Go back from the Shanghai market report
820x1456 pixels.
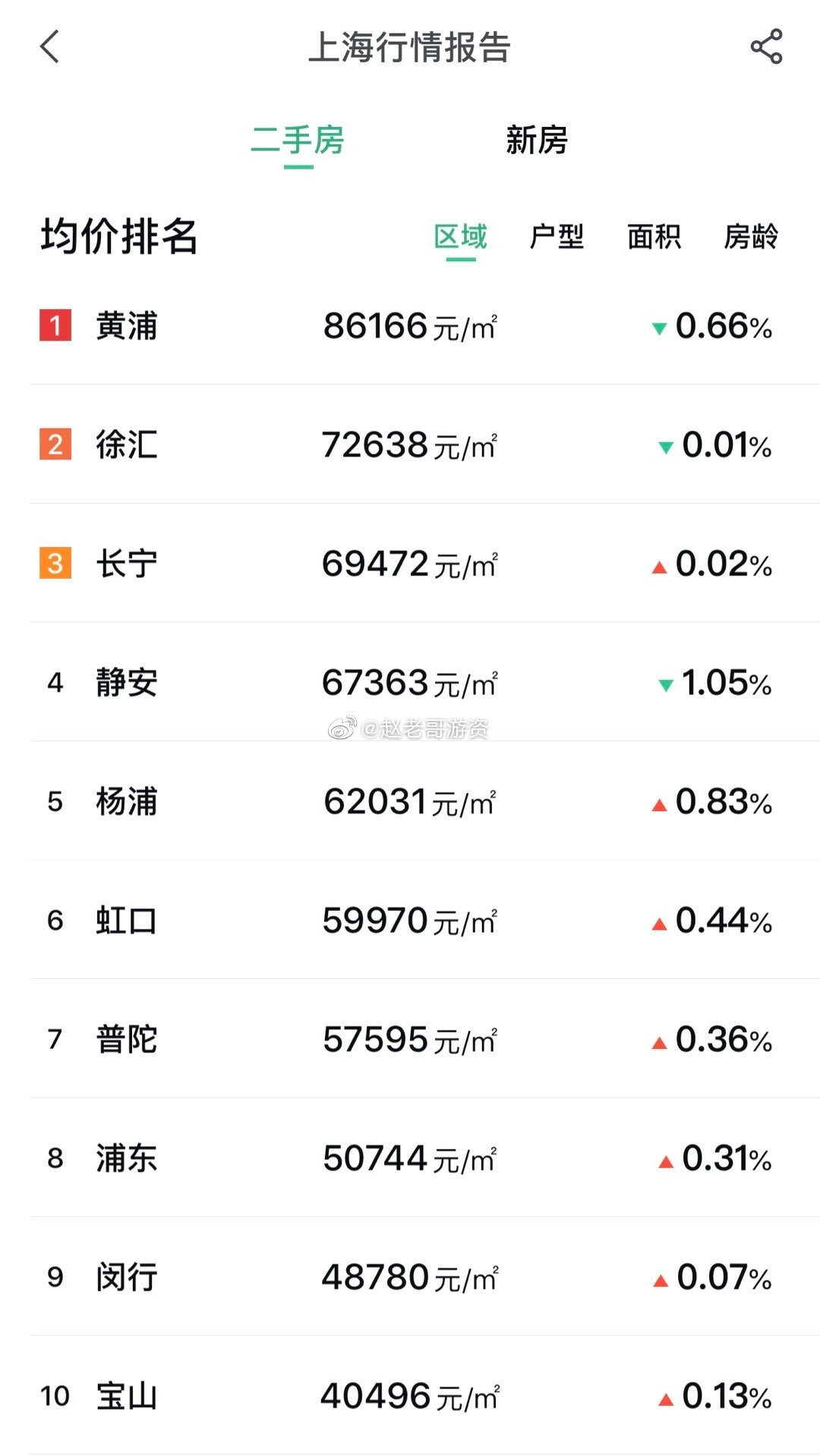[x=50, y=47]
